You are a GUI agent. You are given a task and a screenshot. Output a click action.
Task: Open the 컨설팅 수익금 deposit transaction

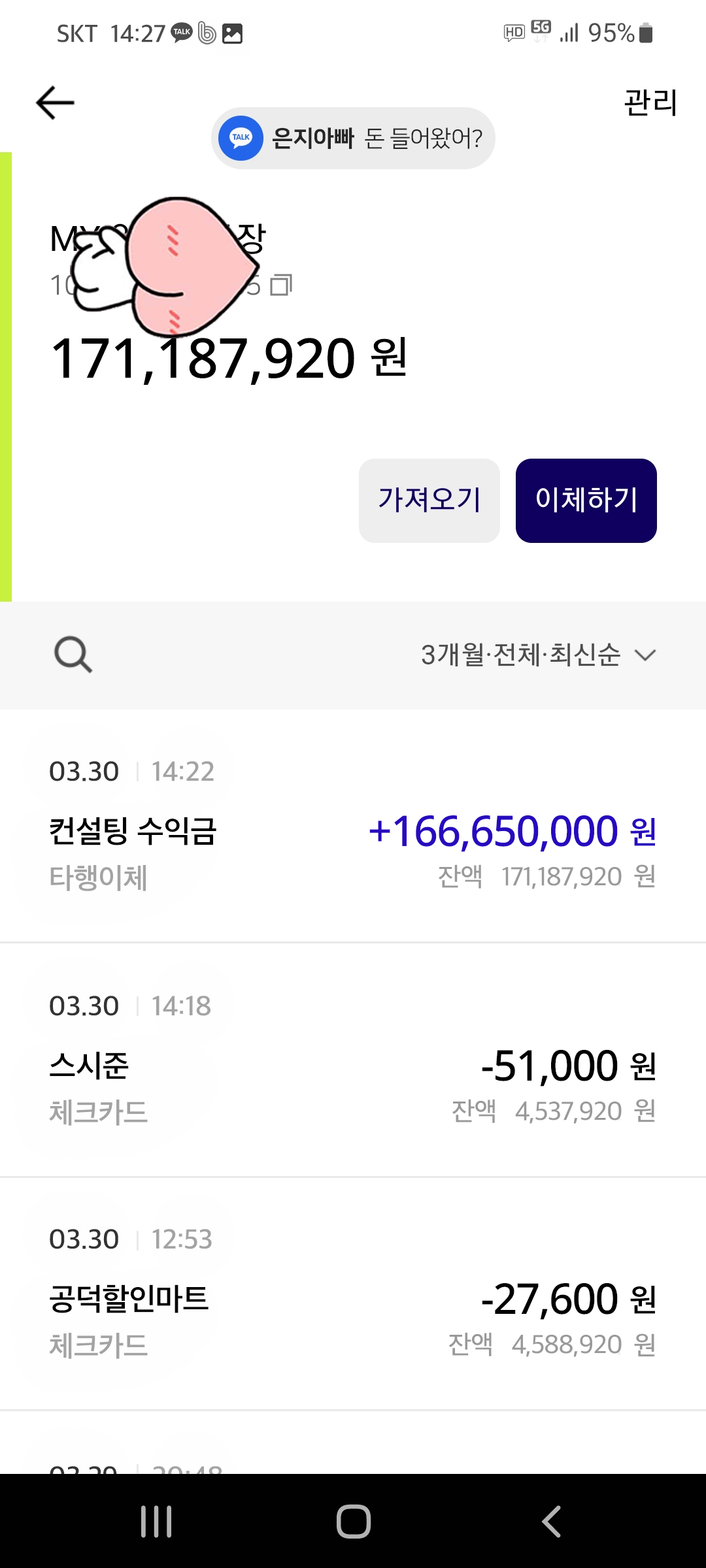pos(353,826)
